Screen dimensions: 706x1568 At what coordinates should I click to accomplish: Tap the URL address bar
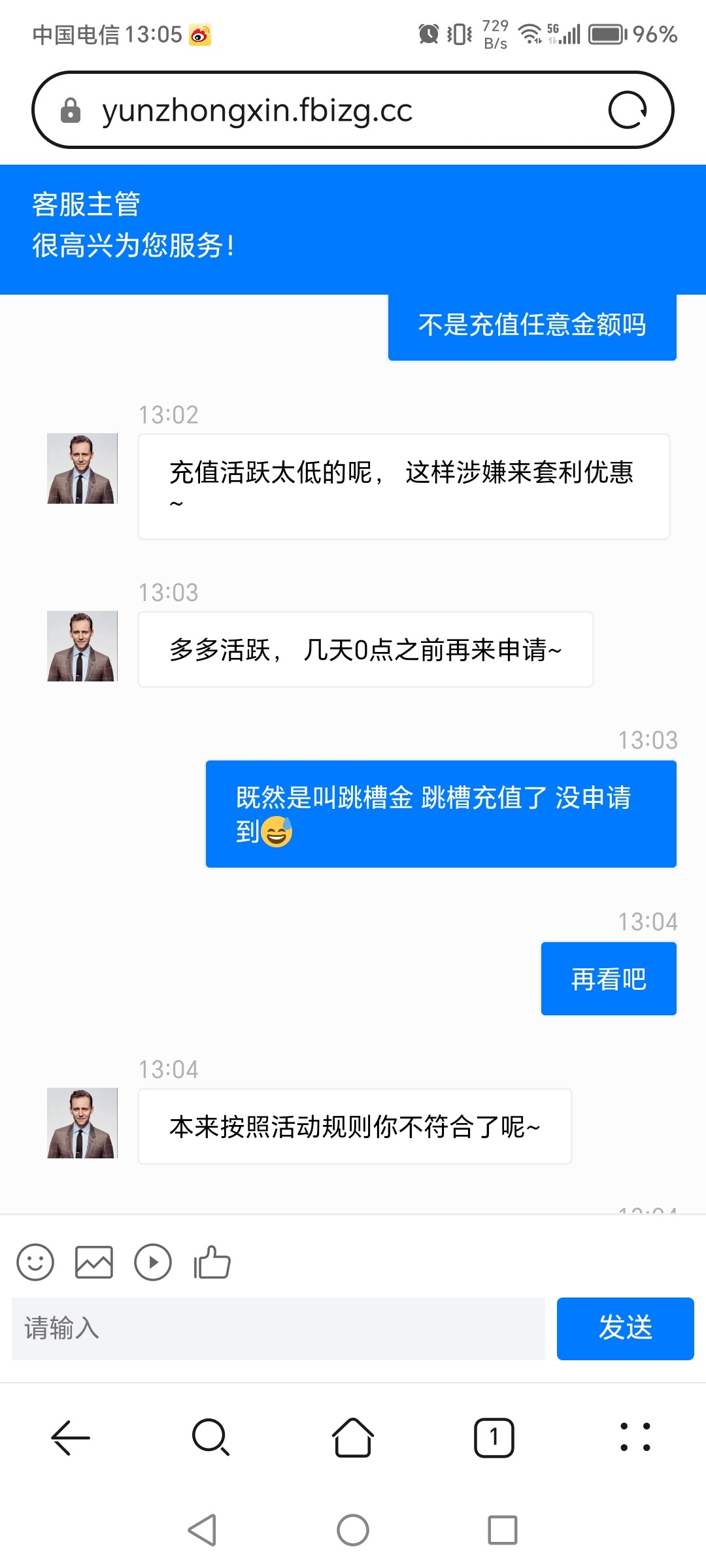tap(327, 110)
